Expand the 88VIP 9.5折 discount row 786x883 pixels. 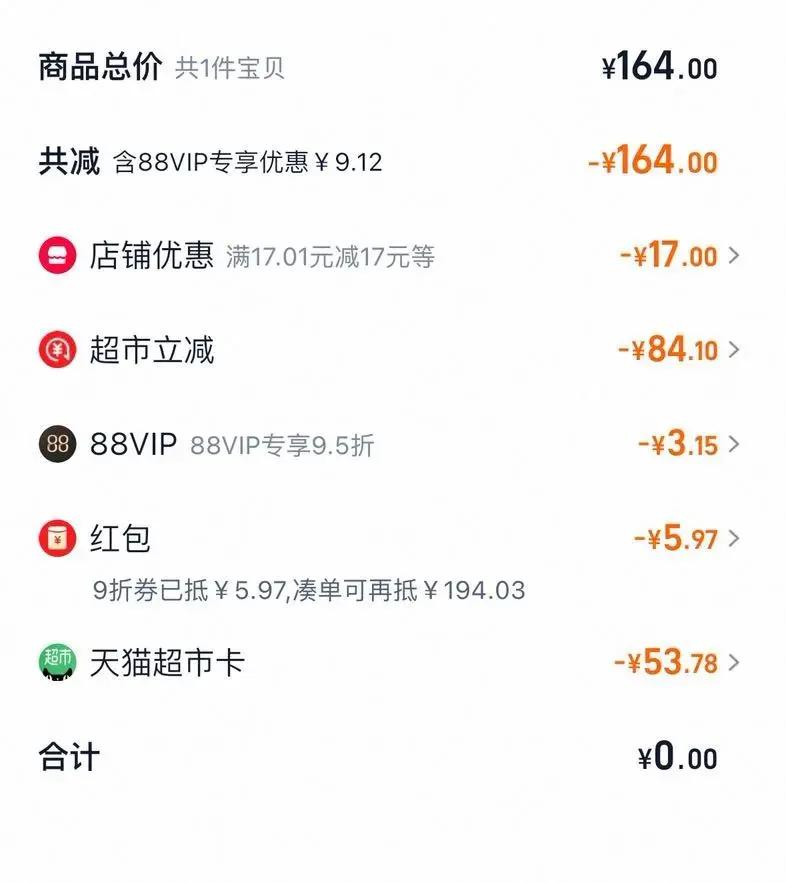coord(734,444)
